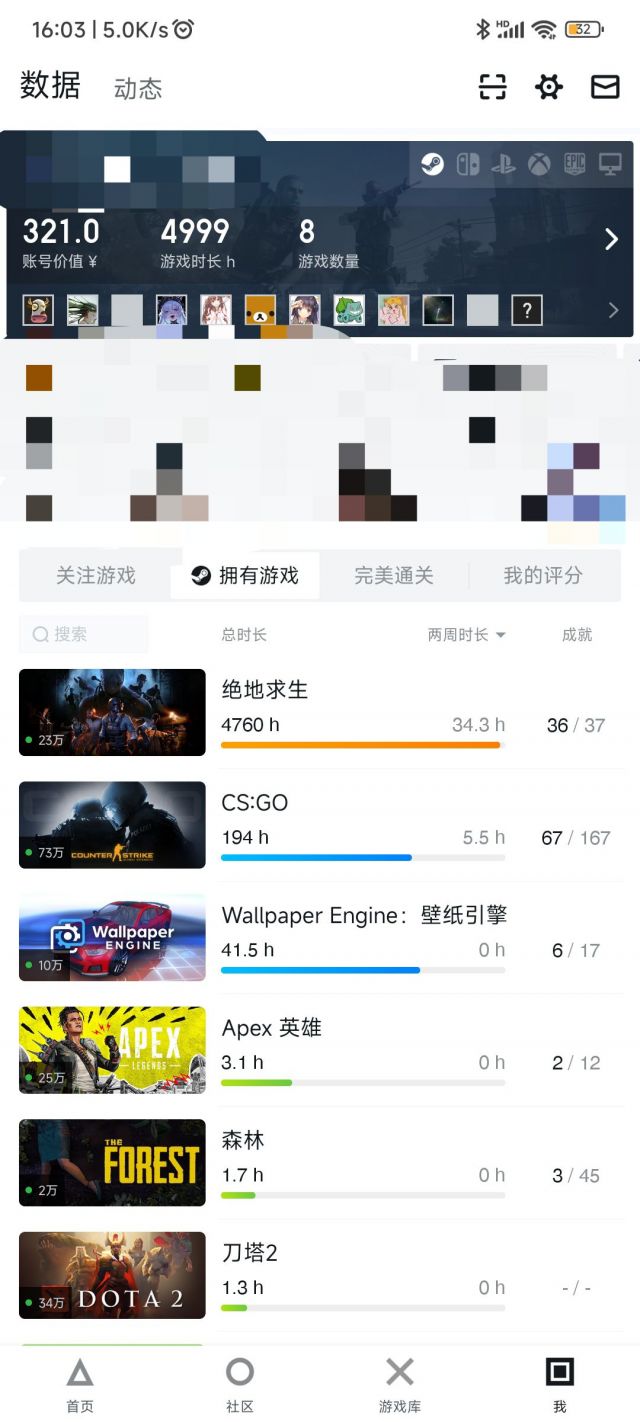The height and width of the screenshot is (1422, 640).
Task: Go to the 社区 tab
Action: (x=240, y=1384)
